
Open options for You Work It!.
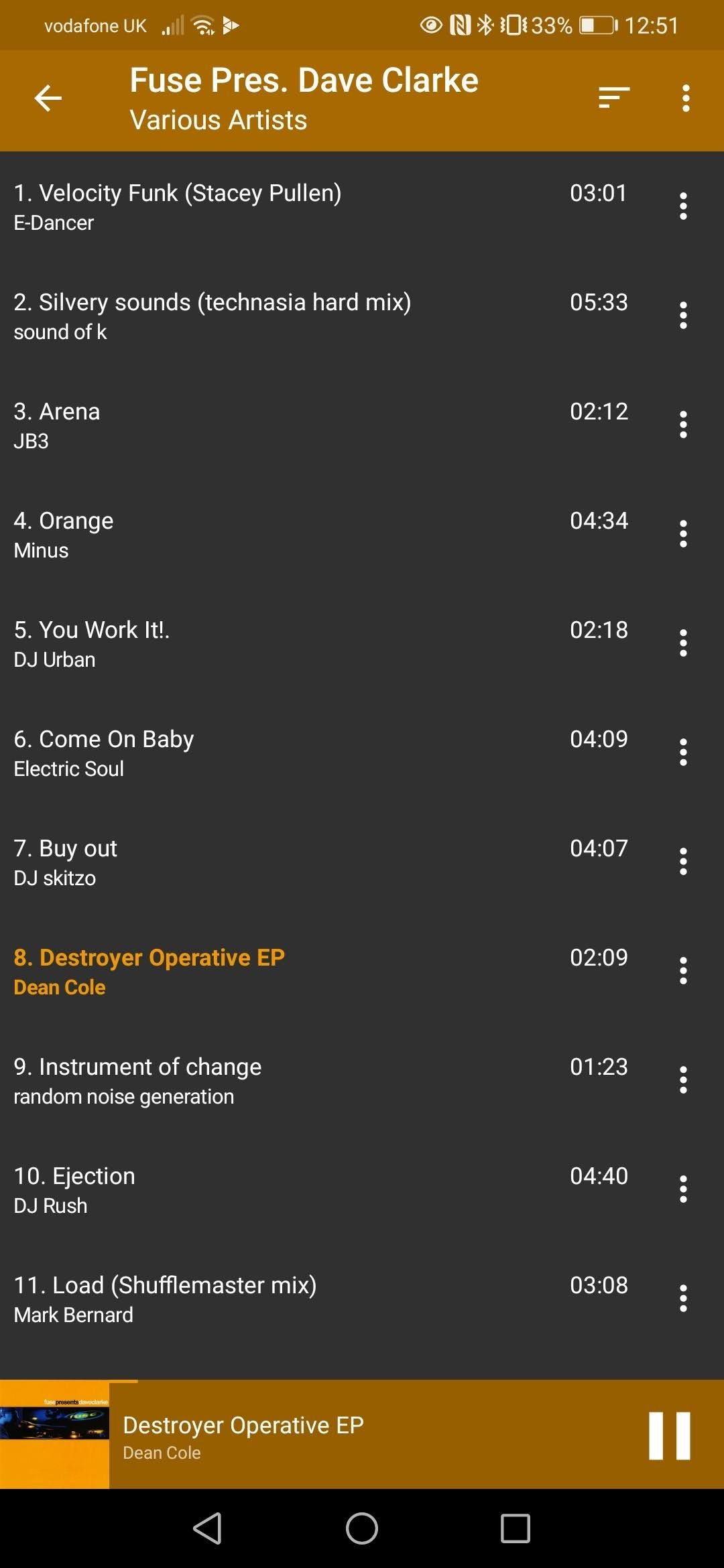683,643
